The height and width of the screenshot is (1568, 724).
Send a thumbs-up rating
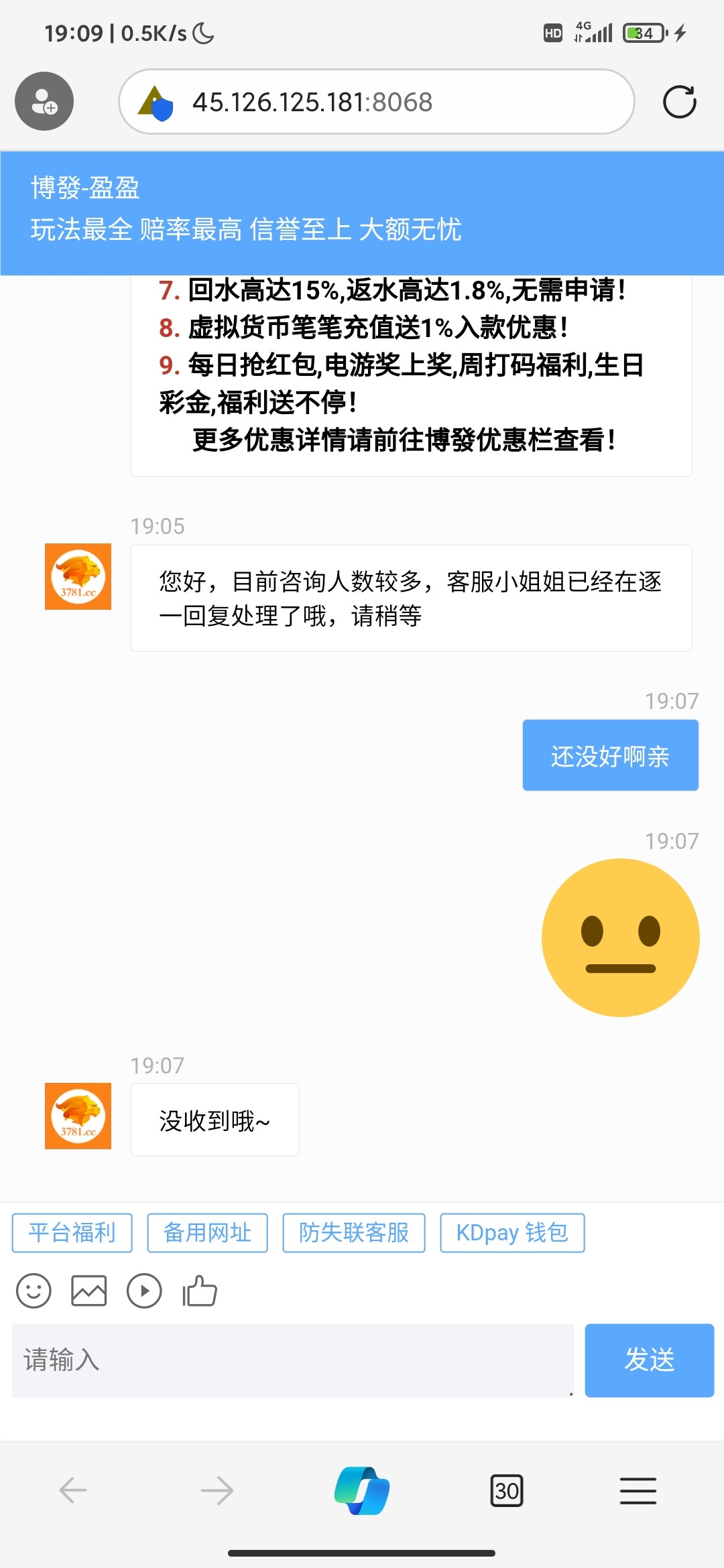click(x=200, y=1291)
